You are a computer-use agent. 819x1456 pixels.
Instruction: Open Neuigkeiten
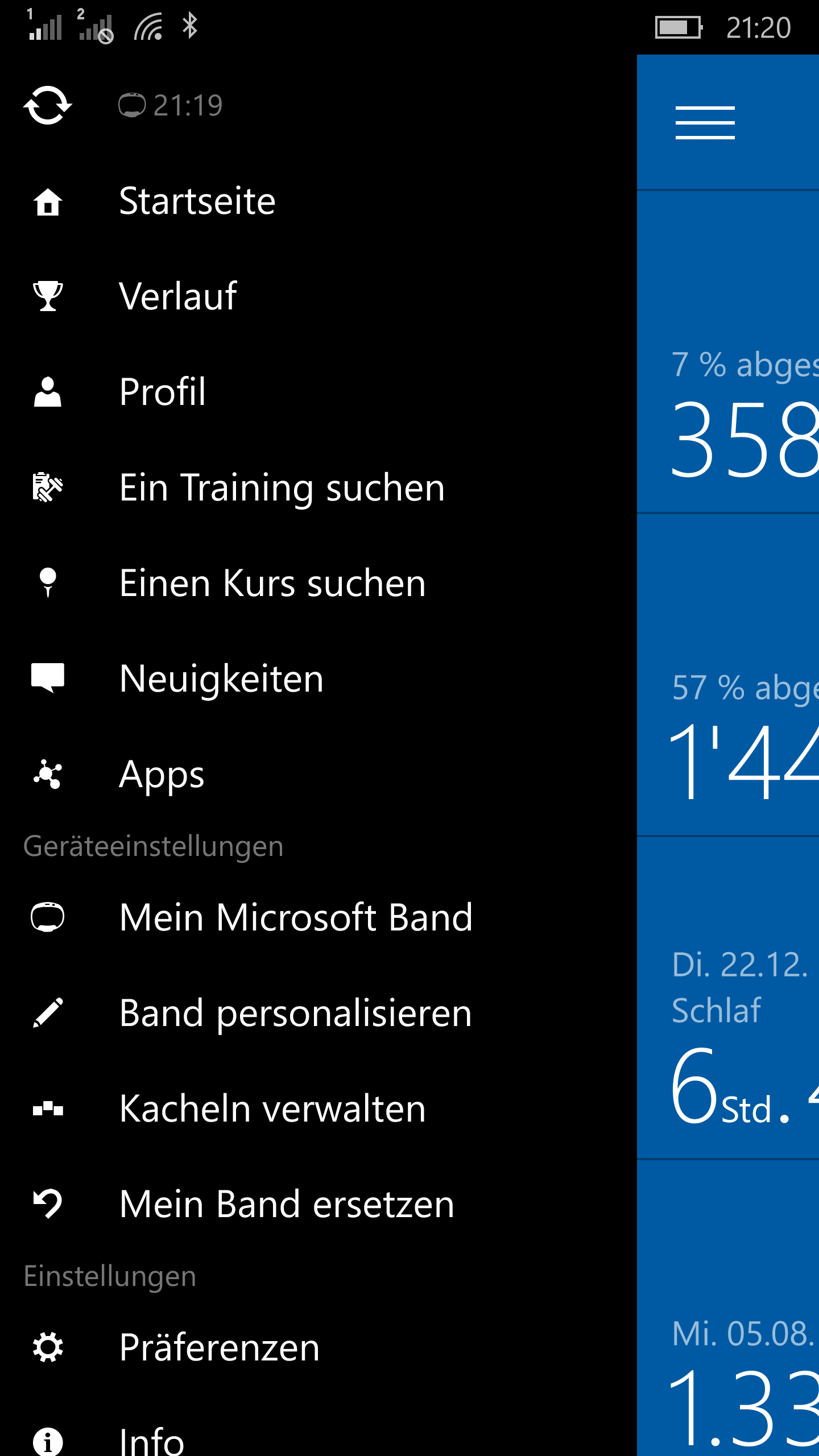point(318,679)
